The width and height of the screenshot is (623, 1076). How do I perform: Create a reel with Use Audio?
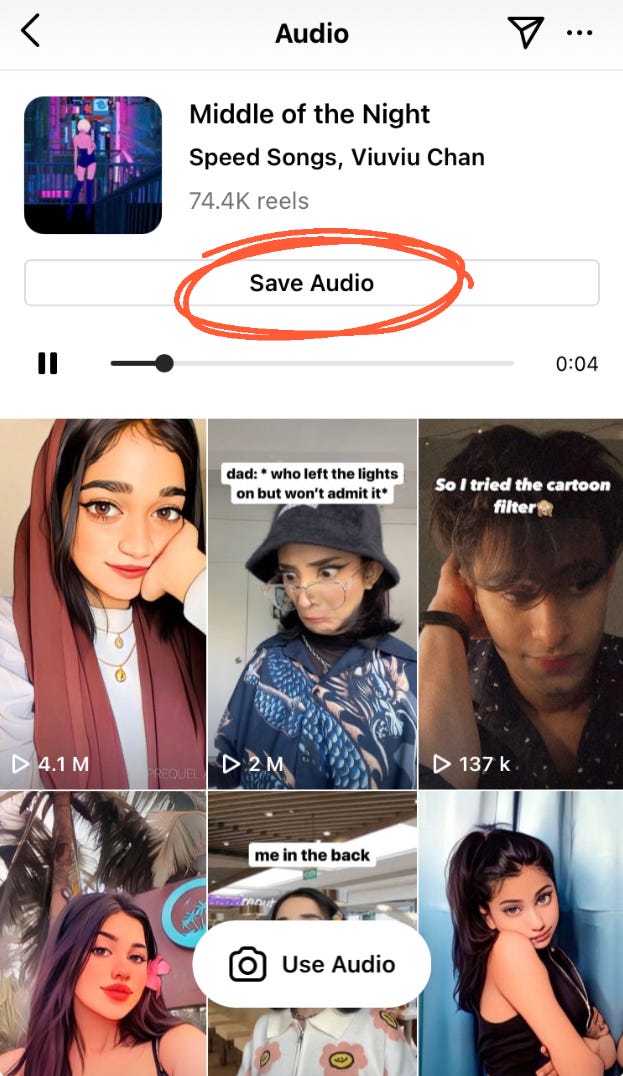click(312, 964)
